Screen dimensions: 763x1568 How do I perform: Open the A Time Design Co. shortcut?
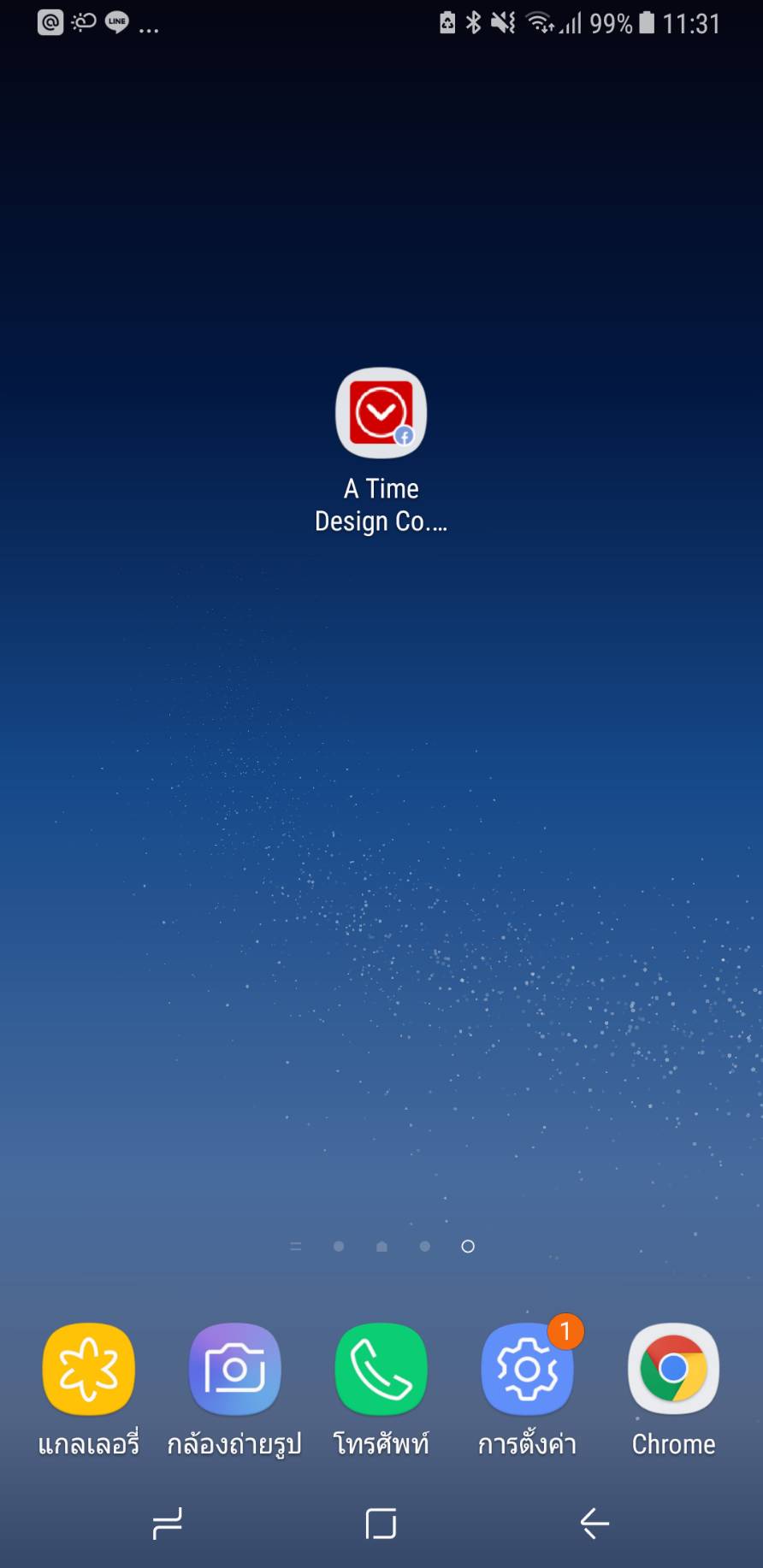(x=381, y=415)
